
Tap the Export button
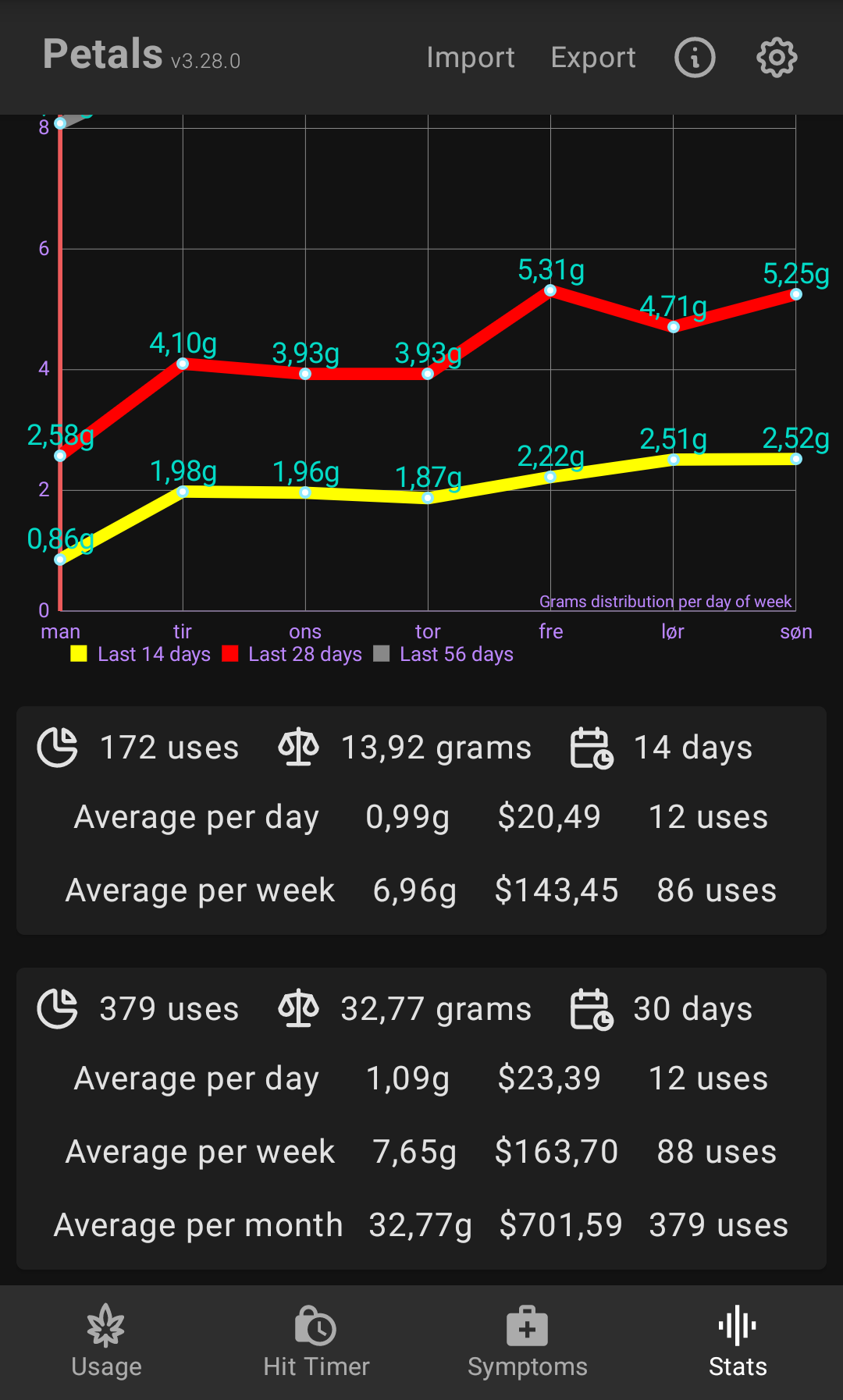pos(593,58)
